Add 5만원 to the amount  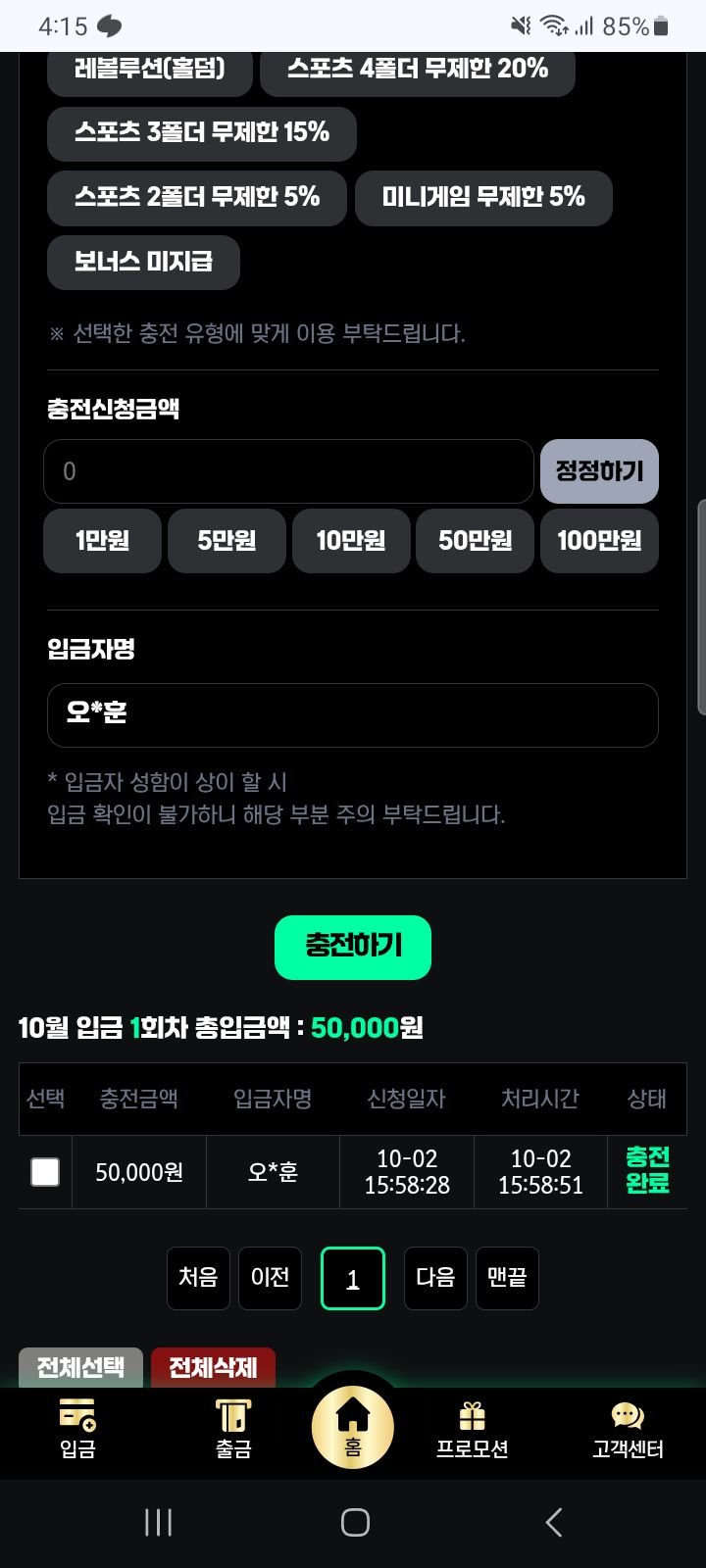(227, 540)
